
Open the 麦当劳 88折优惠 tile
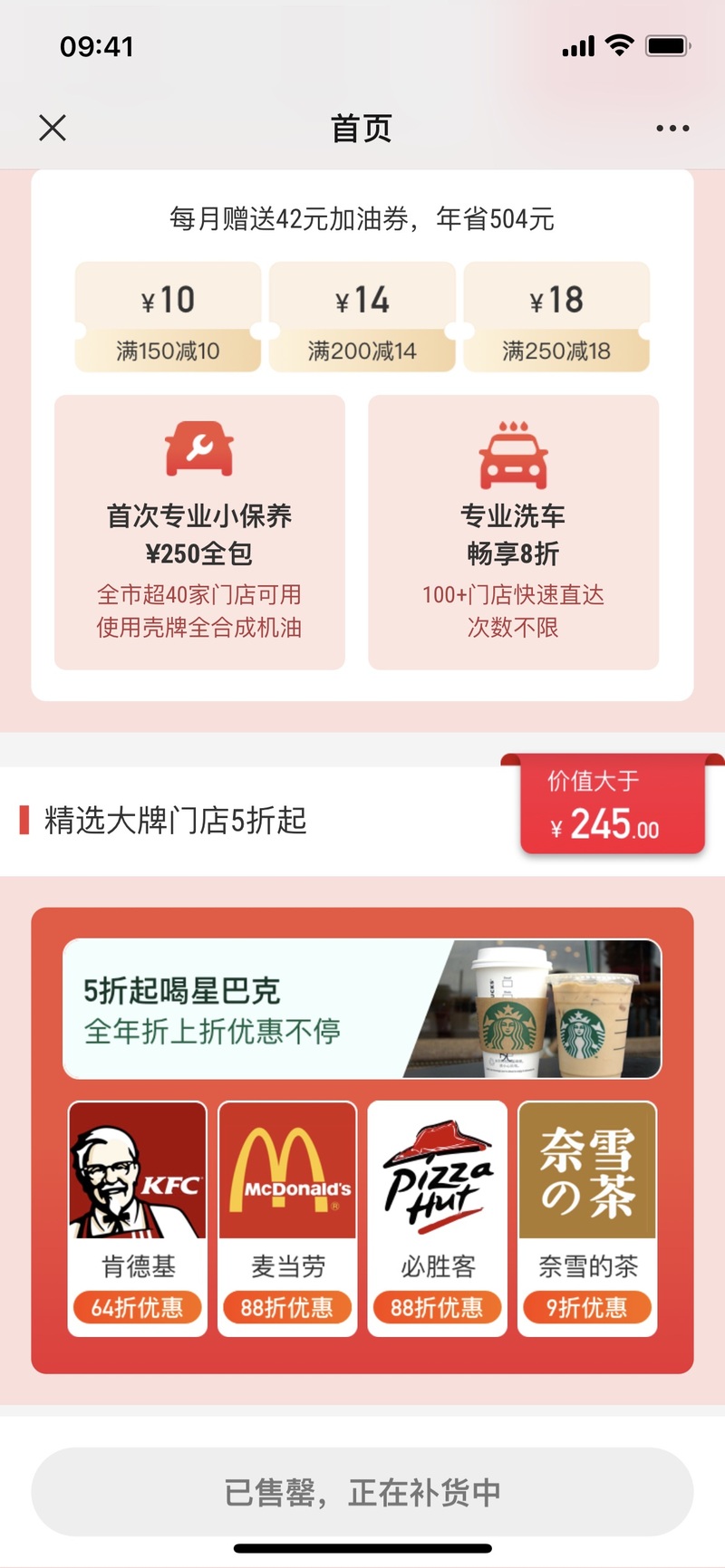tap(287, 1218)
